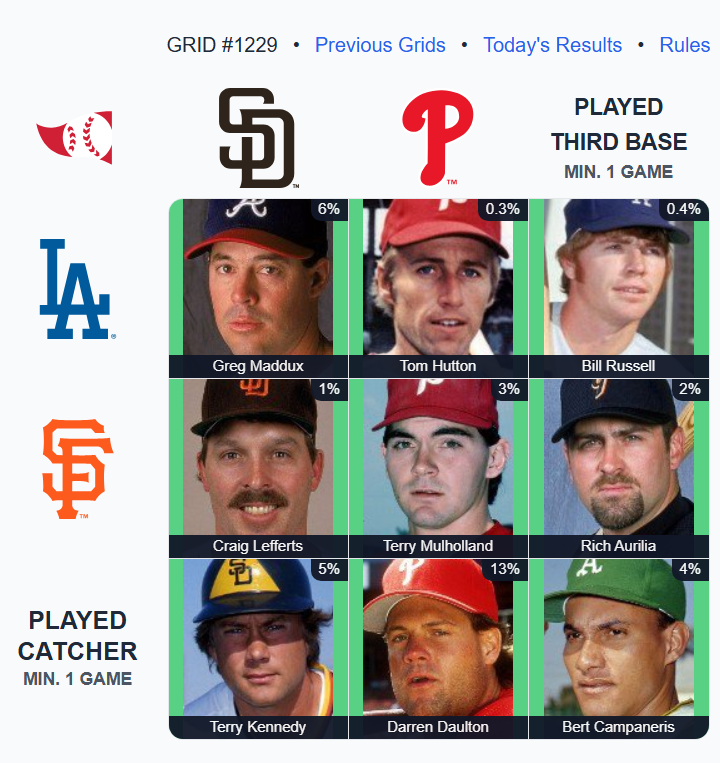Select the Terry Mulholland cell
This screenshot has height=763, width=720.
point(438,468)
